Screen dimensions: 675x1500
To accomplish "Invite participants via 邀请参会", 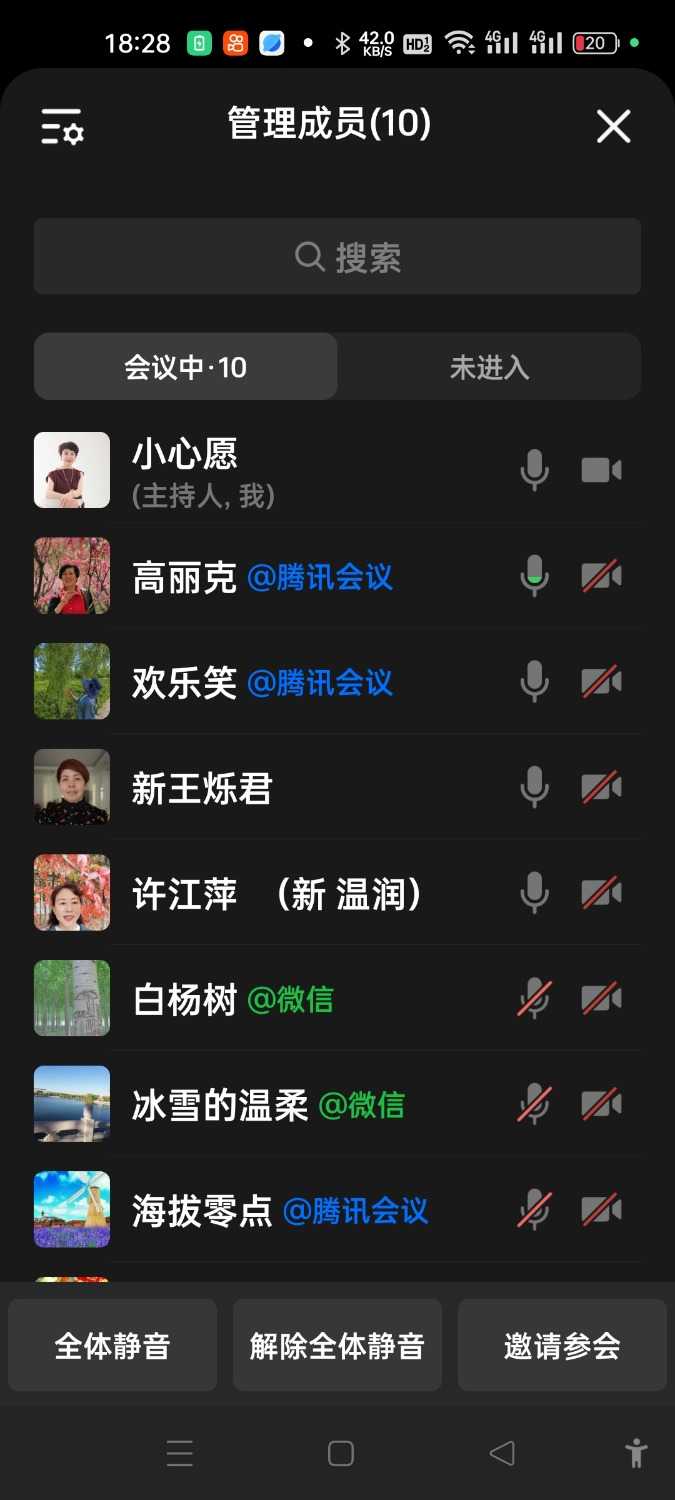I will pos(562,1345).
